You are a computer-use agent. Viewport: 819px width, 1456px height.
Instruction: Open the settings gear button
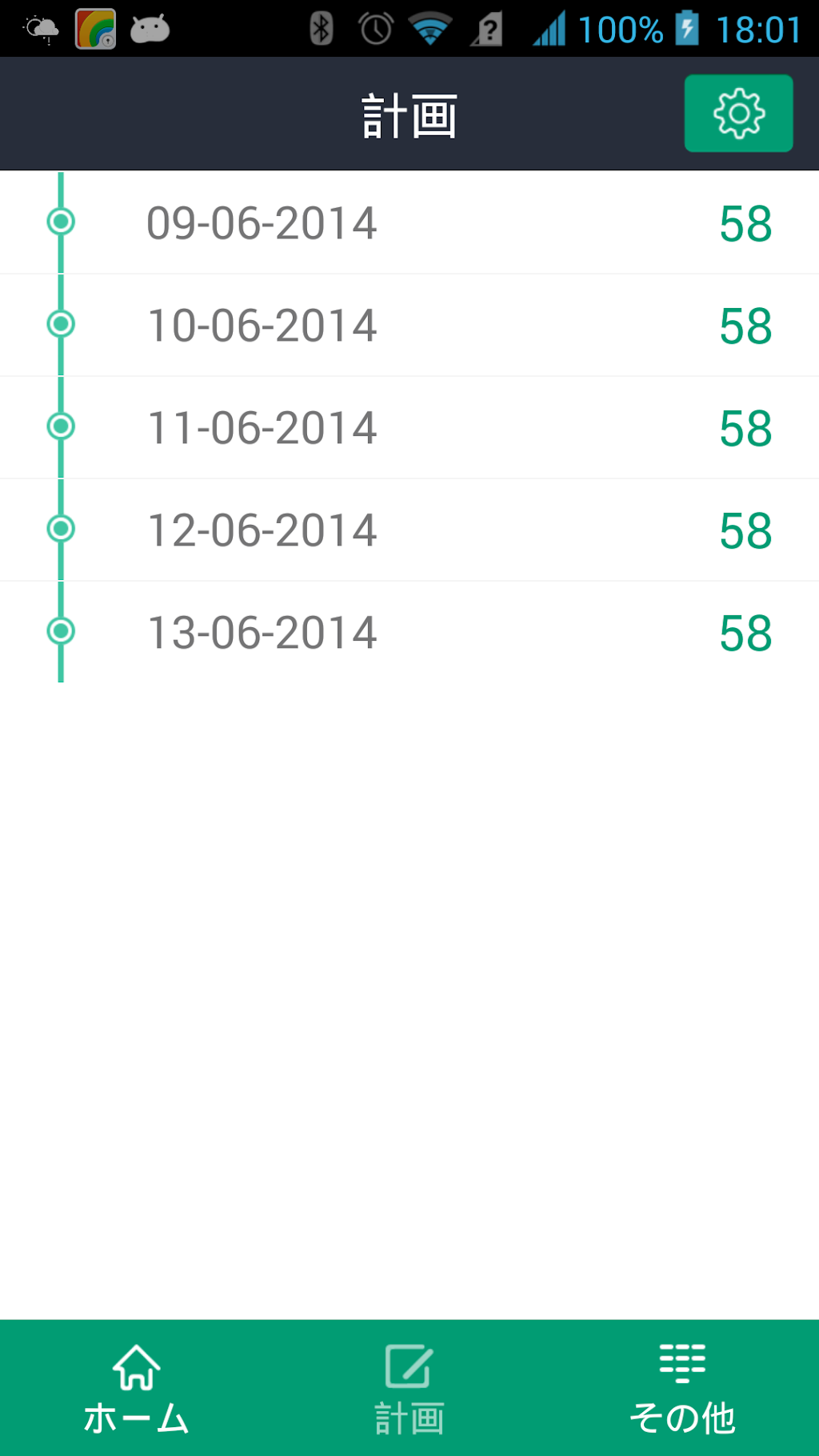point(738,114)
